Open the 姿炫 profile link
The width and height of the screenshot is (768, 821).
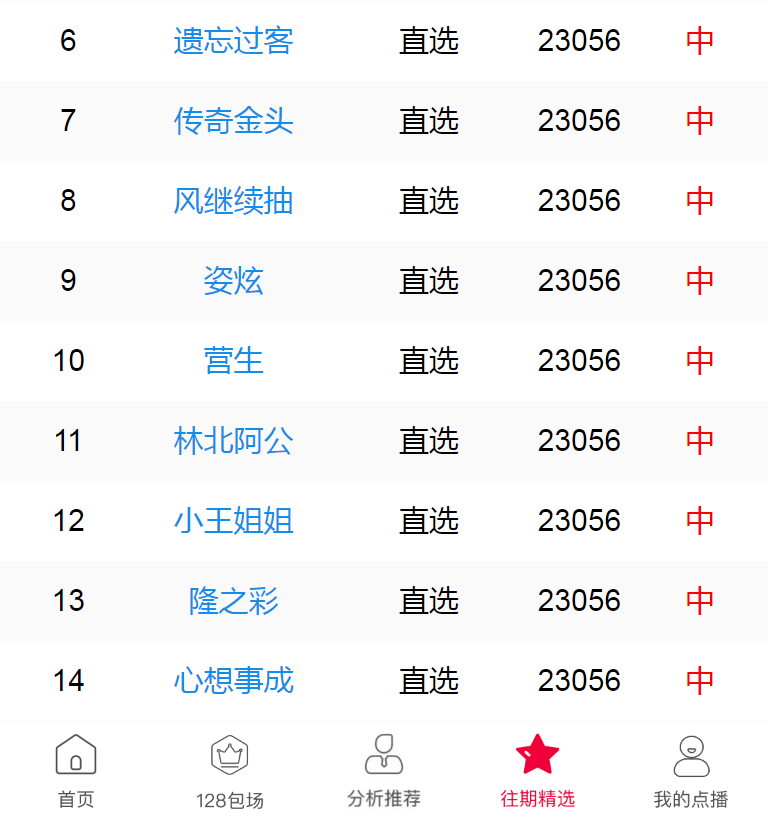click(233, 281)
